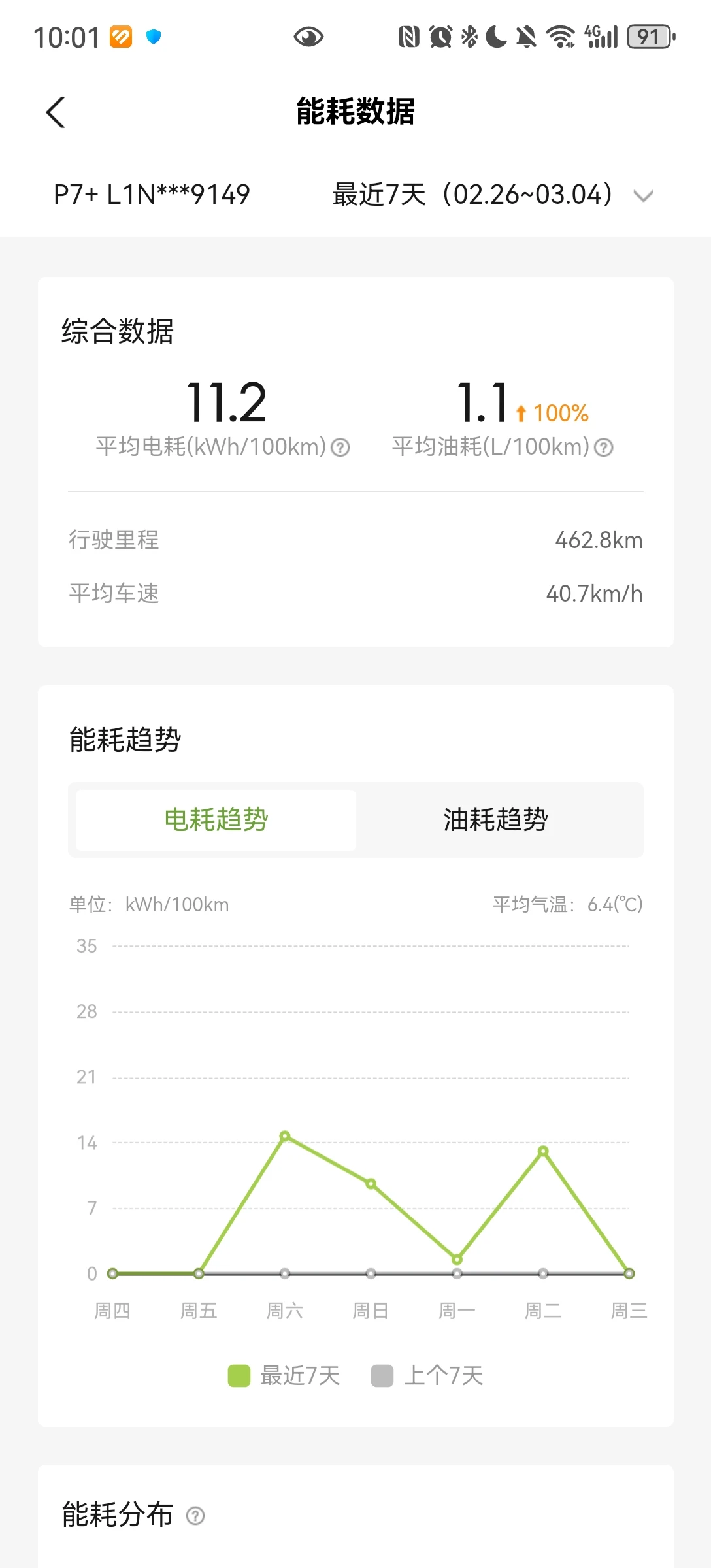Switch to the 油耗趋势 tab
The image size is (711, 1568).
click(496, 820)
